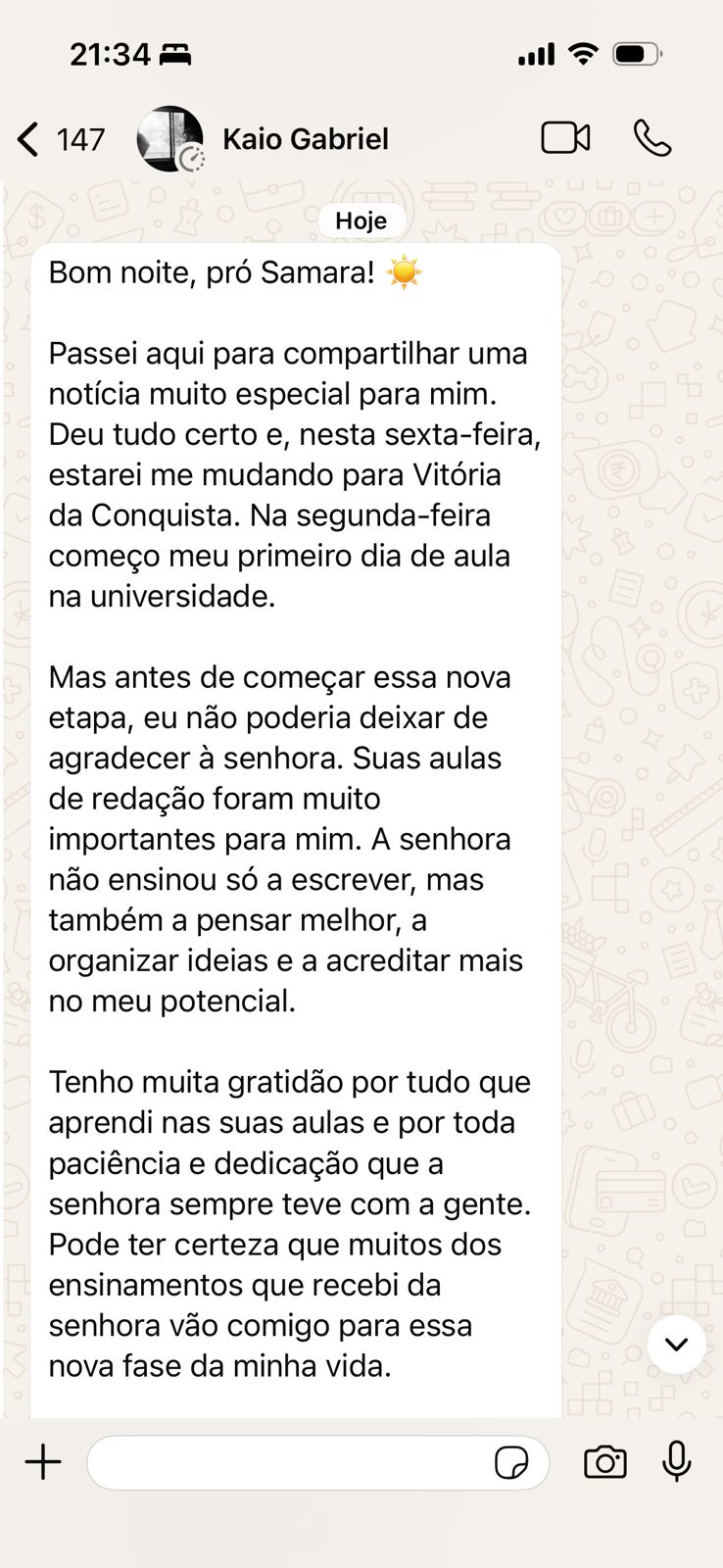The height and width of the screenshot is (1568, 723).
Task: Start a voice call with Kaio Gabriel
Action: [x=653, y=138]
